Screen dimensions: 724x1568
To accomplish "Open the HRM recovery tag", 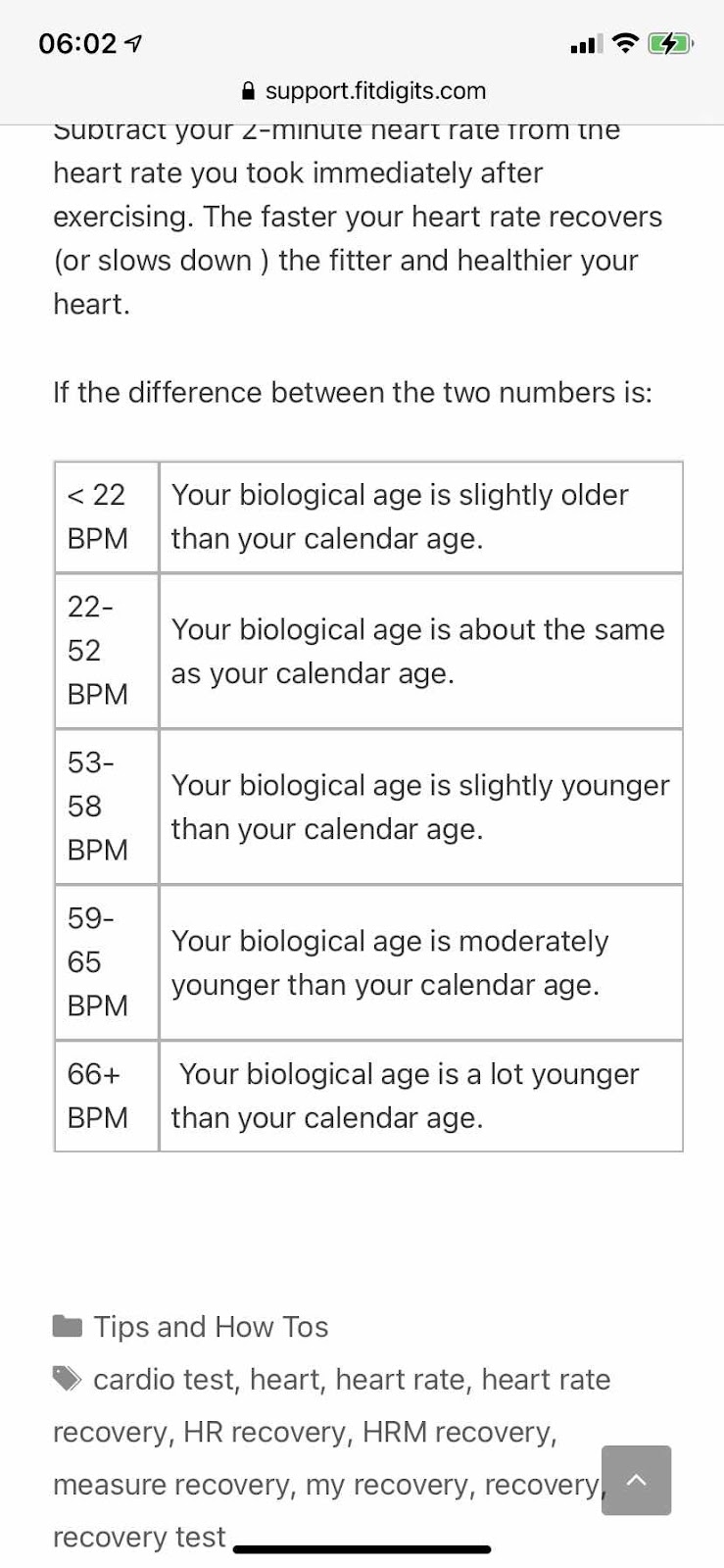I will [458, 1433].
